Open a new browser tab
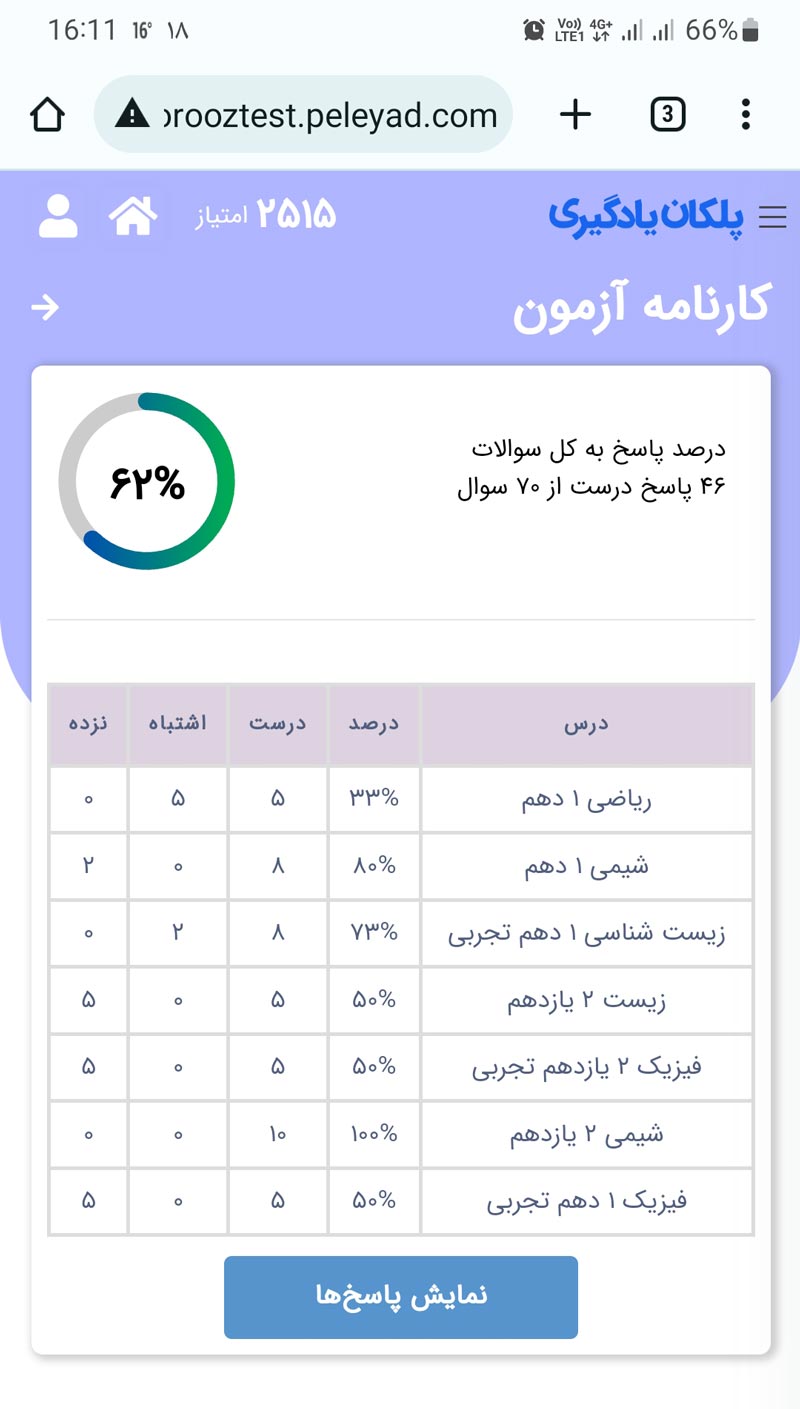The image size is (800, 1409). coord(575,116)
